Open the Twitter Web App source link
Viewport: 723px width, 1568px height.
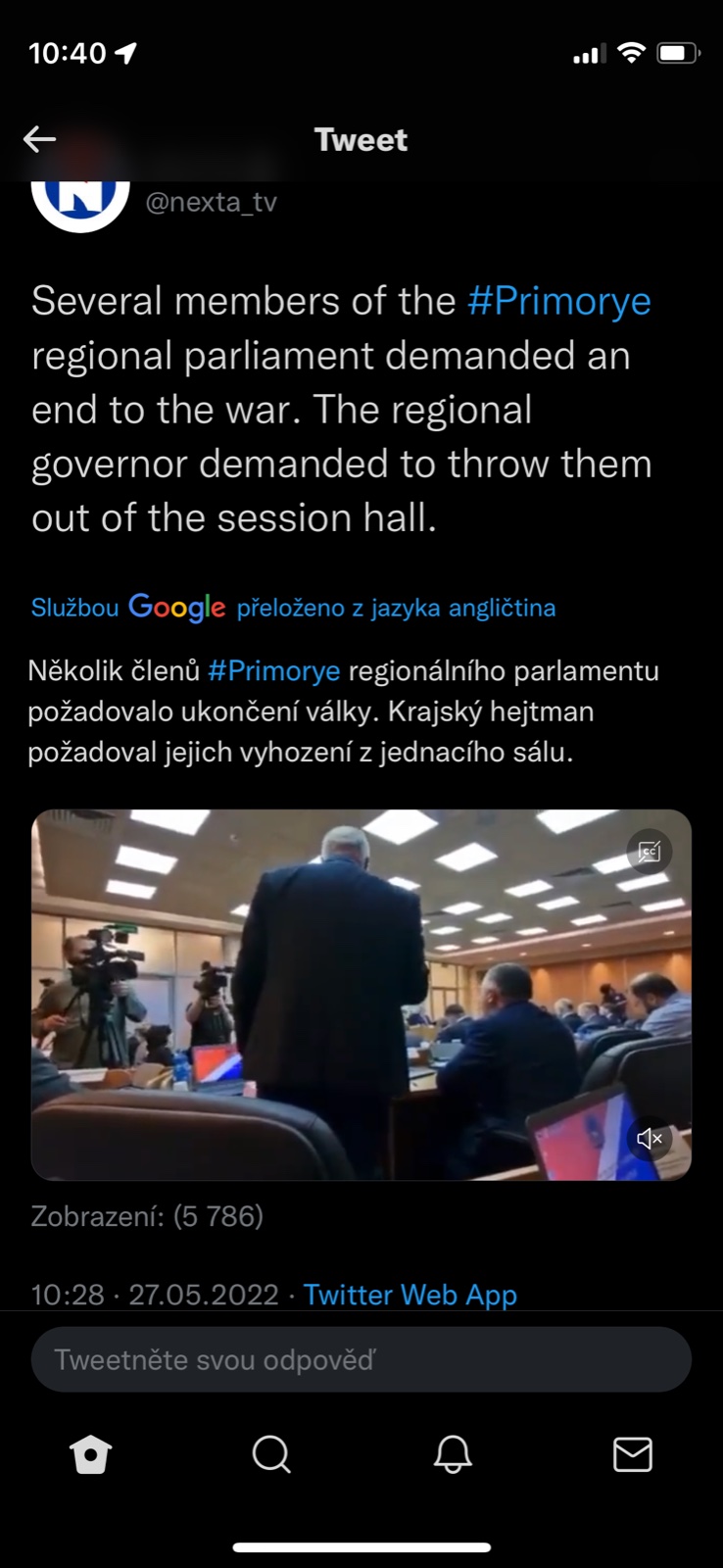click(x=410, y=1295)
